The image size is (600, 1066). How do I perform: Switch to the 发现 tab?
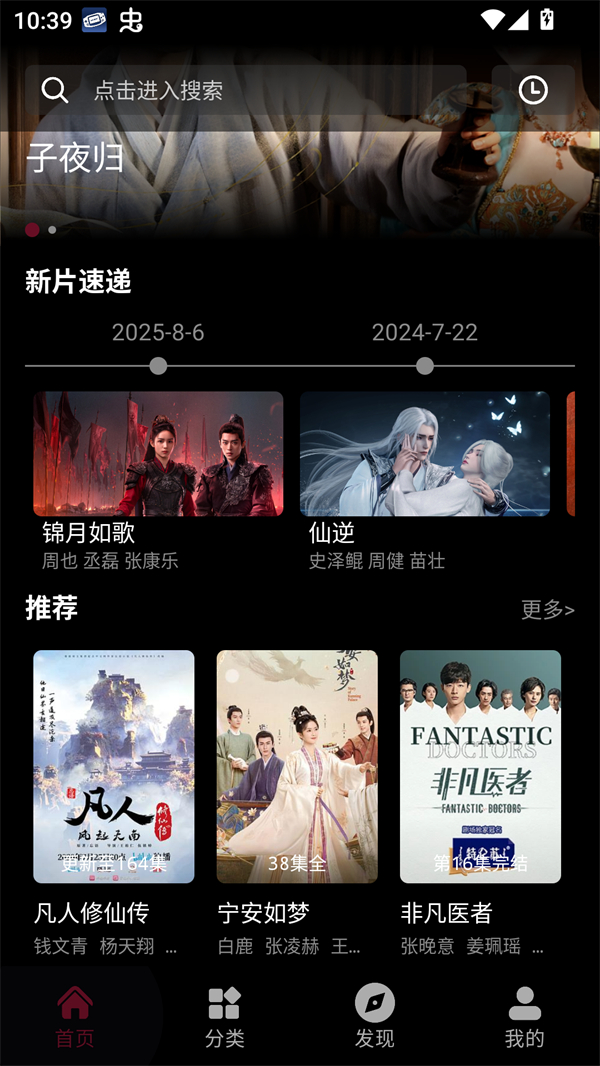point(375,1016)
